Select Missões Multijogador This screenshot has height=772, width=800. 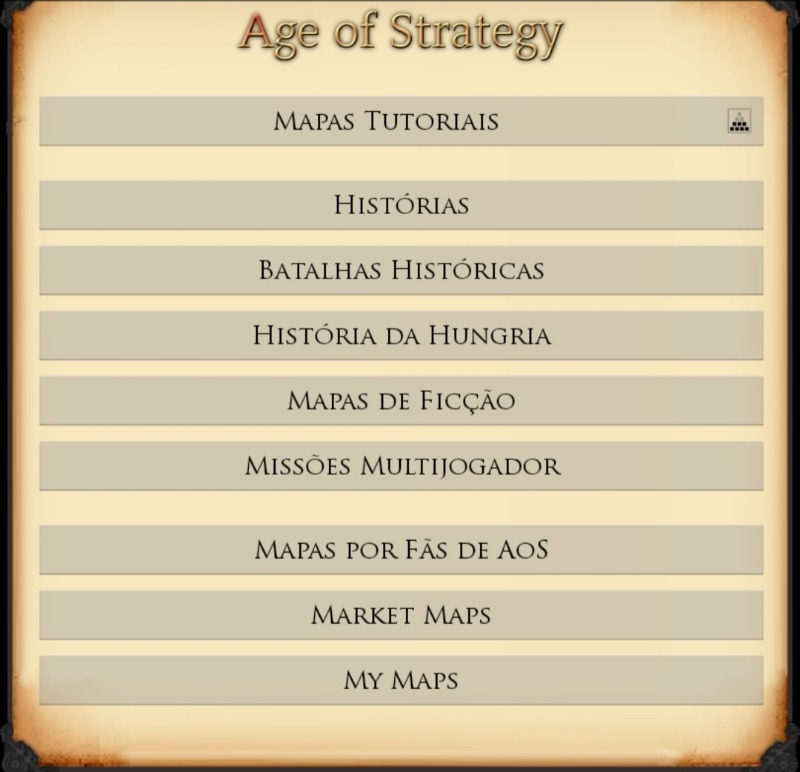401,466
